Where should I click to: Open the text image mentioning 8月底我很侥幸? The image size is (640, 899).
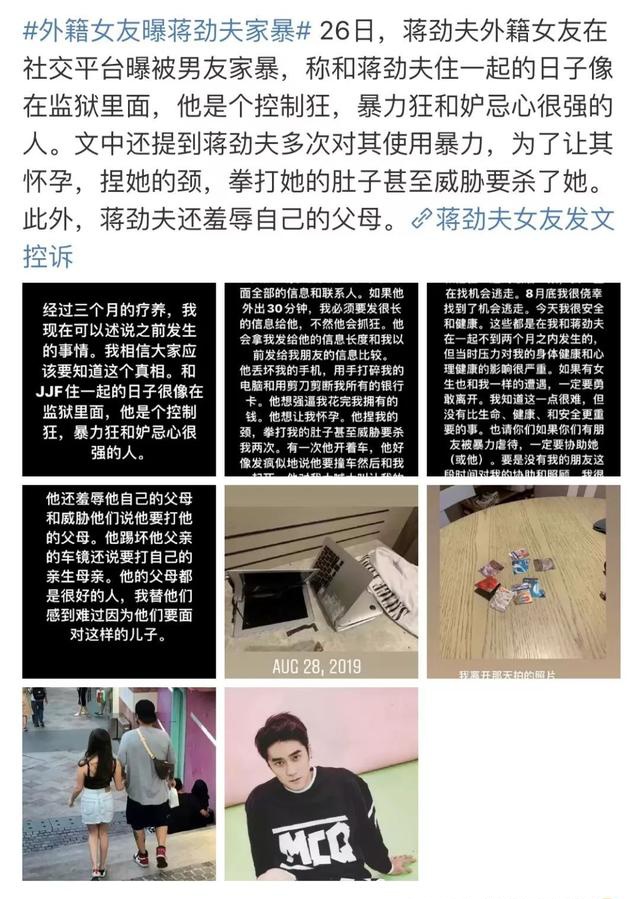pos(524,380)
